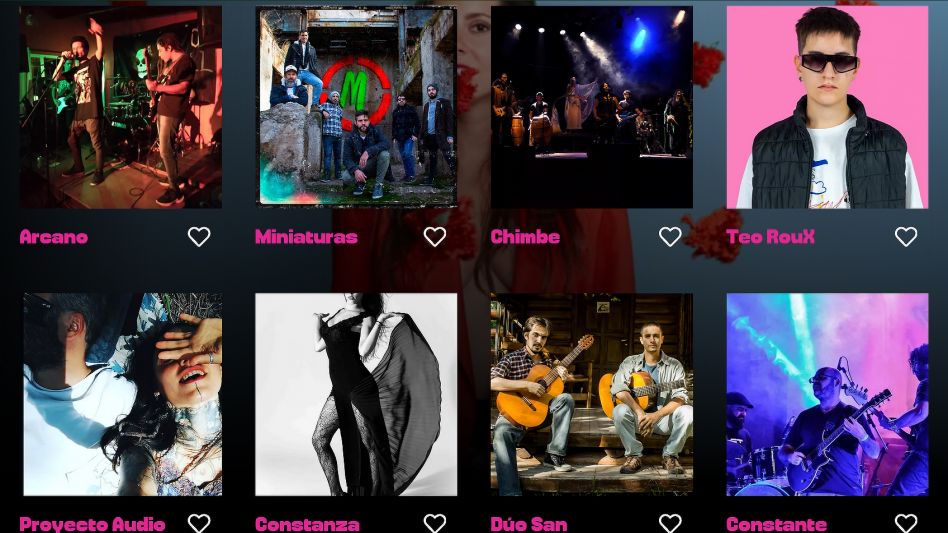
Task: Favorite Constanza using the heart icon
Action: (435, 522)
